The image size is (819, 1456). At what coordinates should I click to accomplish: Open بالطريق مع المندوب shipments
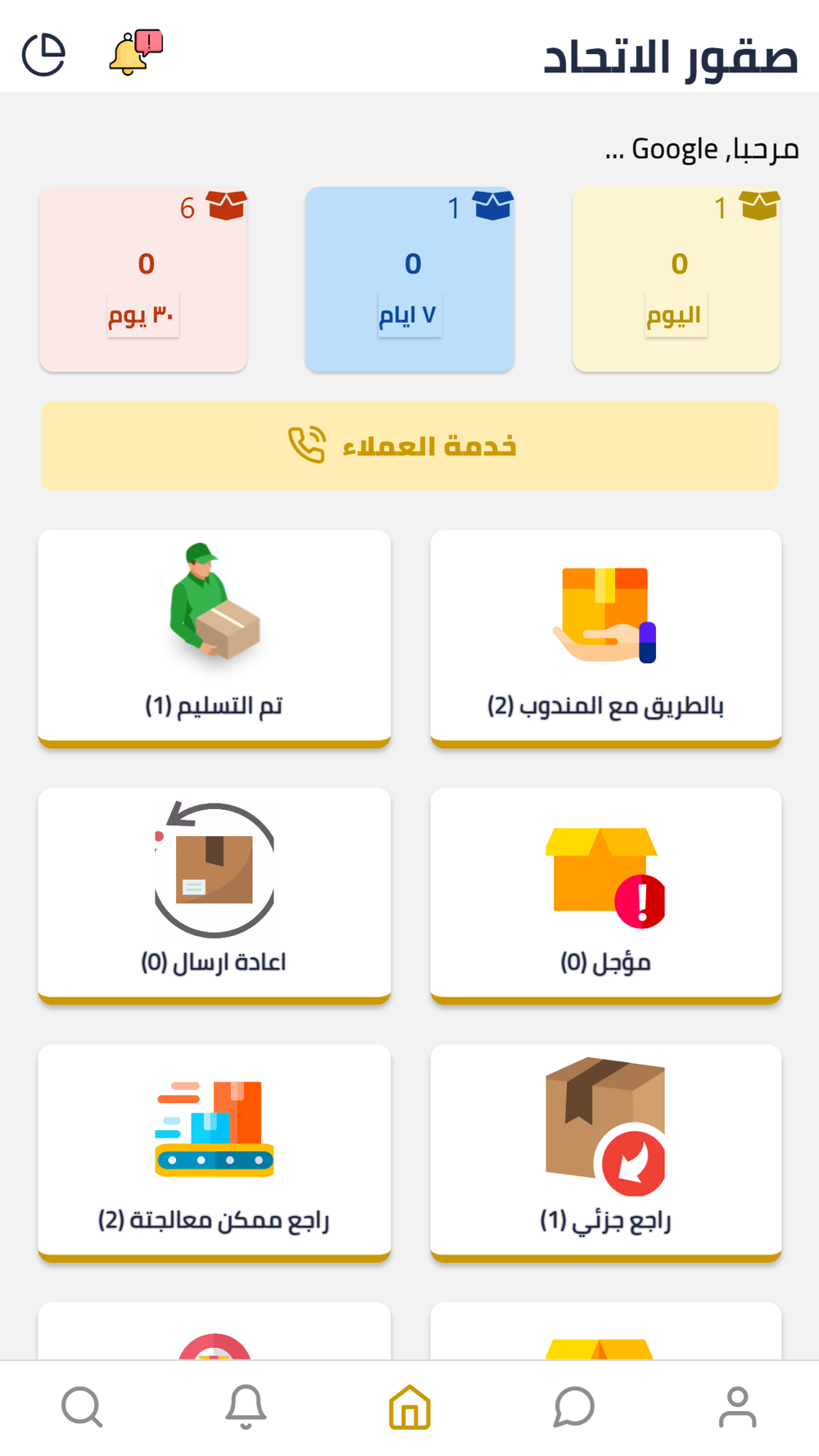(x=605, y=637)
